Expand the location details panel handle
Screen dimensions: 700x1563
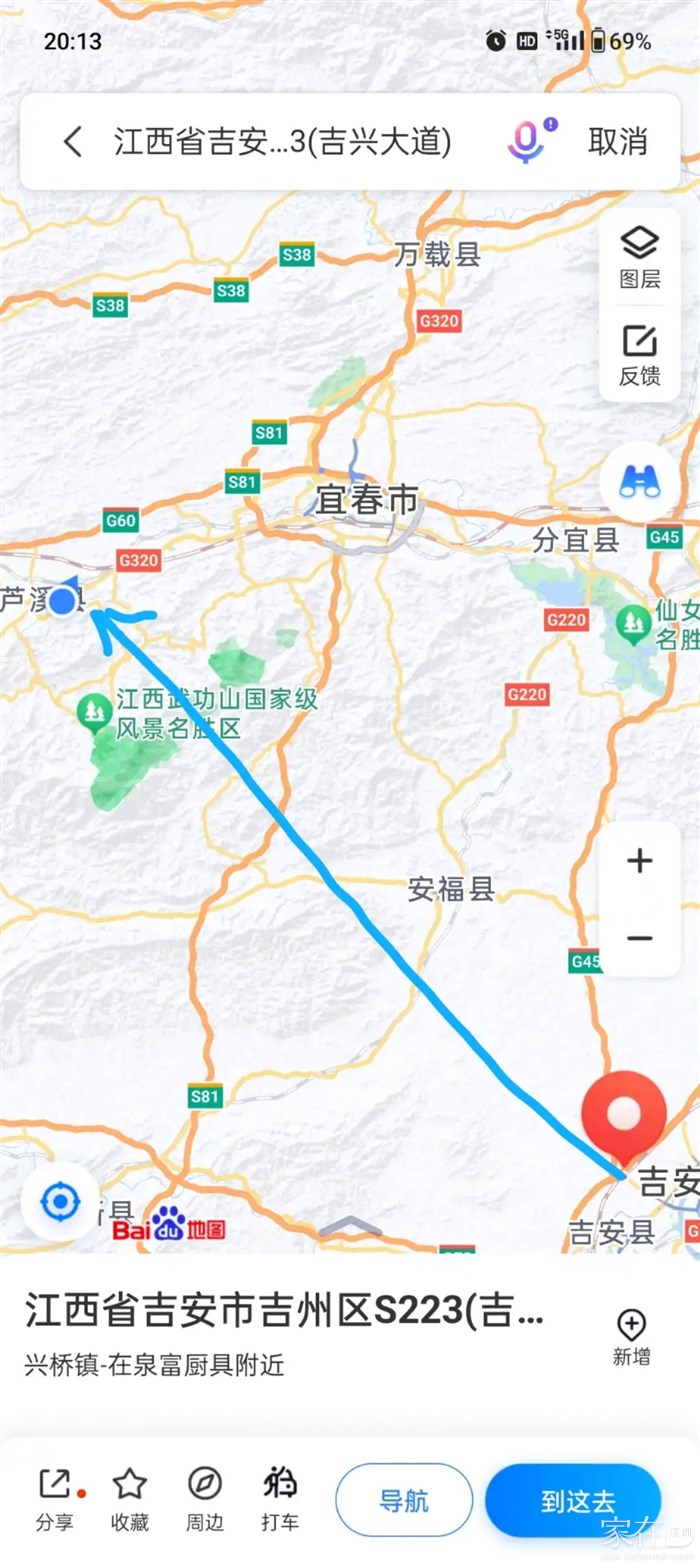[349, 1226]
